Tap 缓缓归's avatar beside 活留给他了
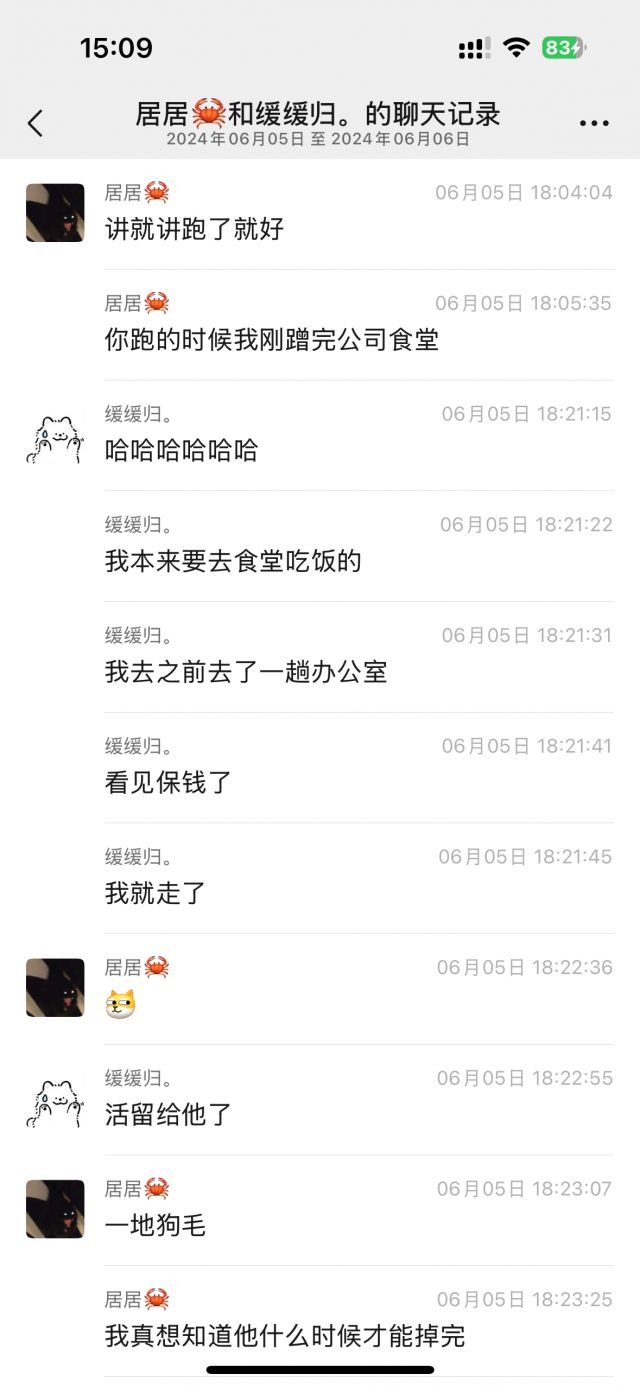640x1387 pixels. pos(55,1104)
